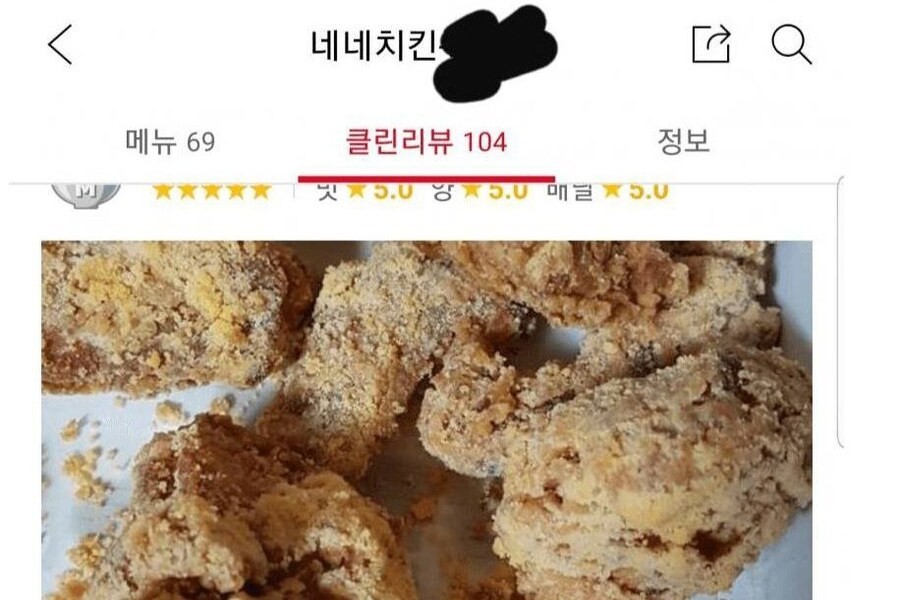View the fried chicken review photo
900x600 pixels.
pyautogui.click(x=426, y=420)
